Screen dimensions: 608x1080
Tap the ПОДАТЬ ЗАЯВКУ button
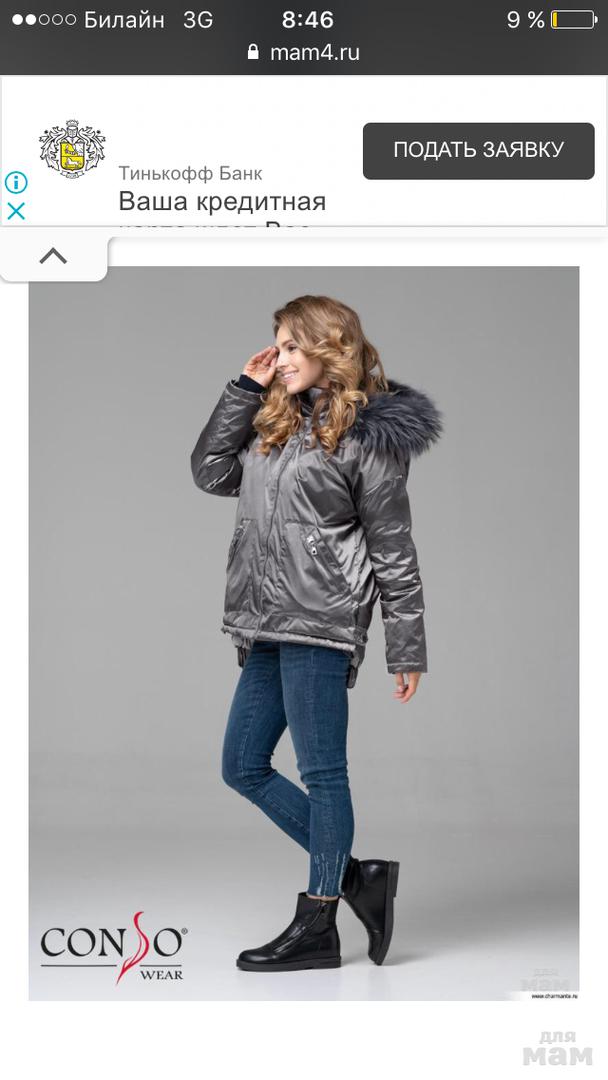click(x=478, y=151)
